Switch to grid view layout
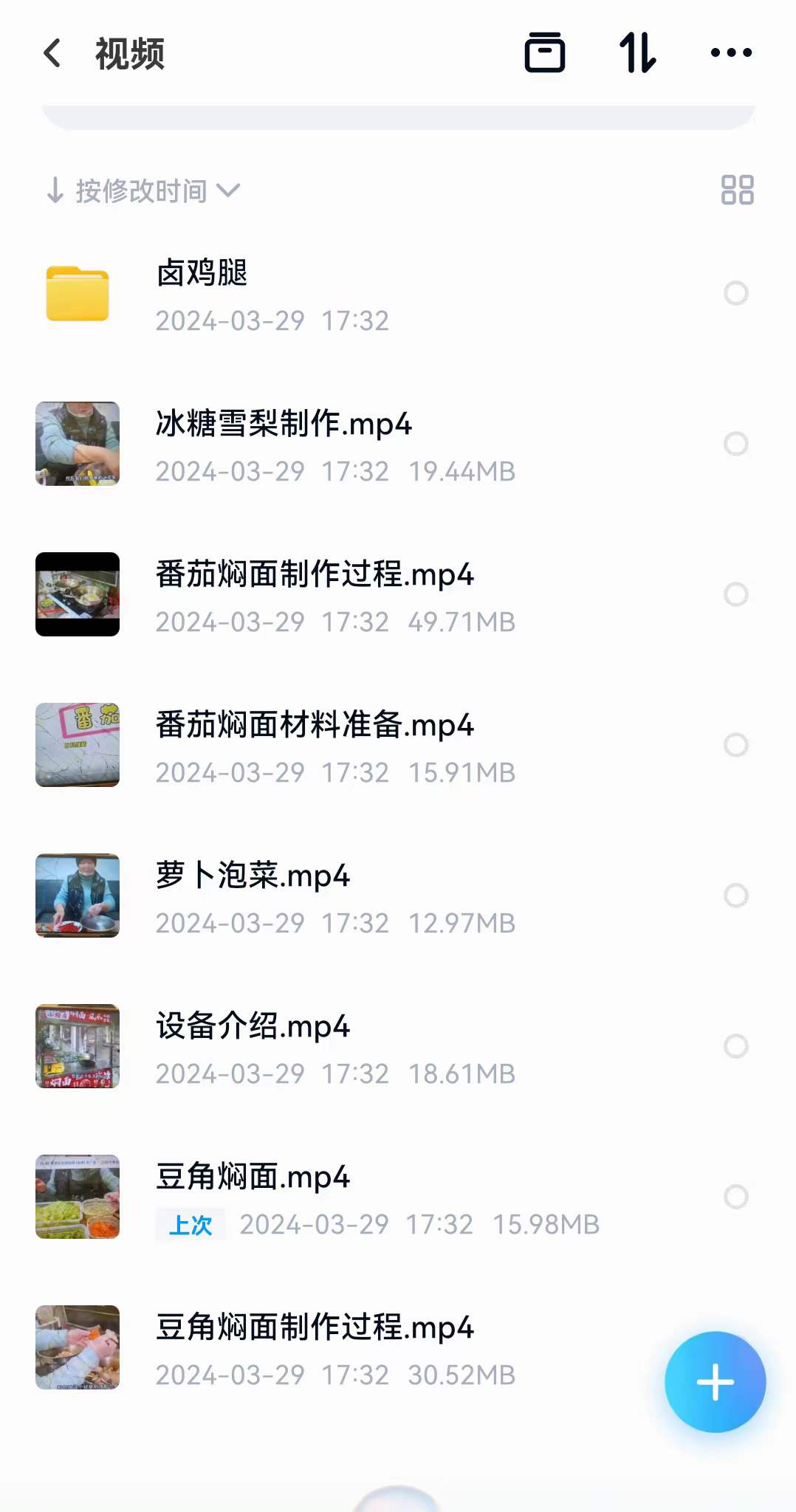This screenshot has width=796, height=1512. coord(738,190)
